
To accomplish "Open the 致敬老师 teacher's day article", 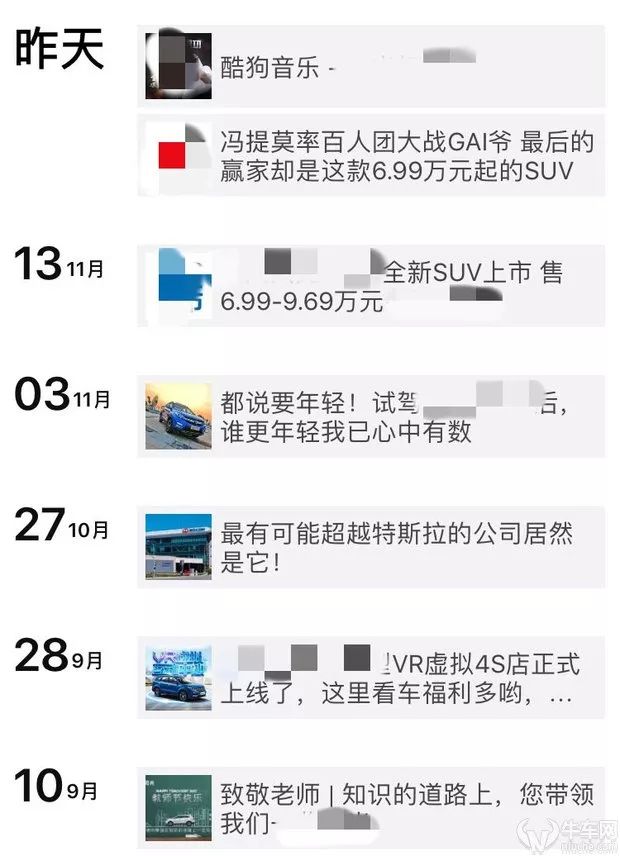I will click(x=371, y=808).
